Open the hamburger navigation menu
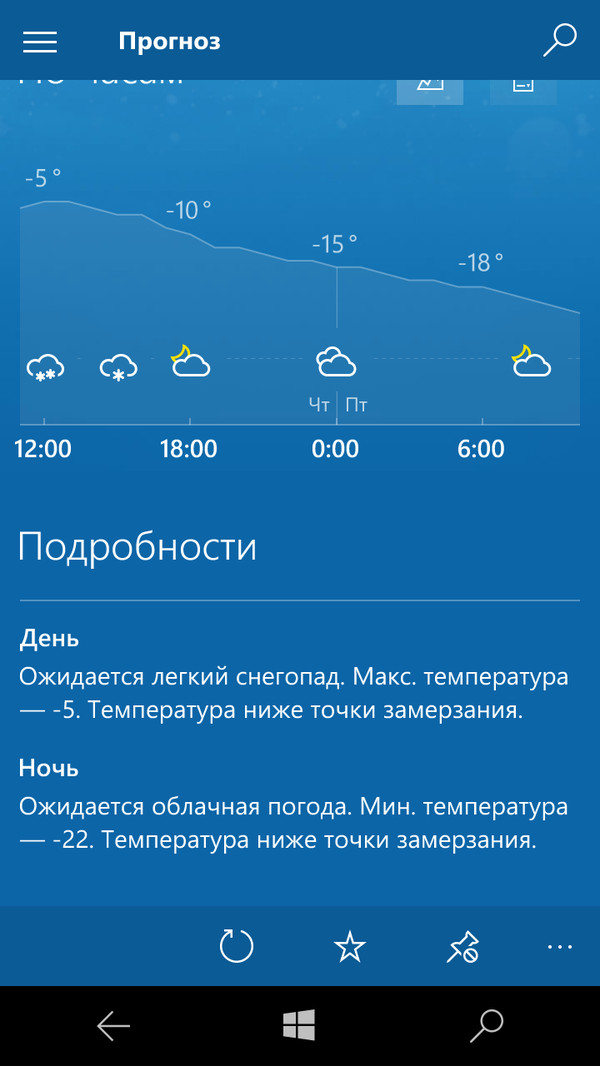The image size is (600, 1066). (x=40, y=41)
